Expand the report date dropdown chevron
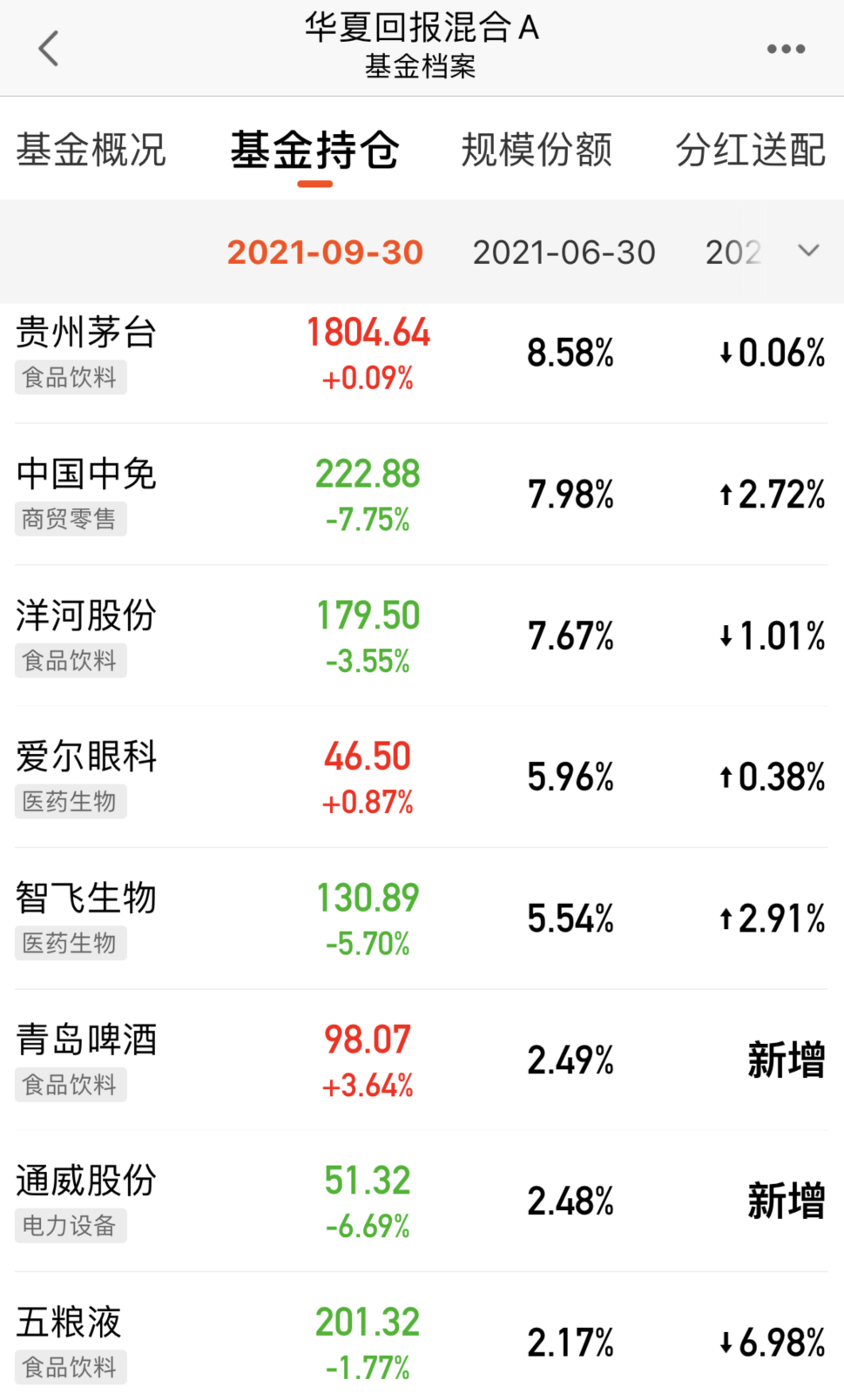The height and width of the screenshot is (1400, 844). click(808, 251)
